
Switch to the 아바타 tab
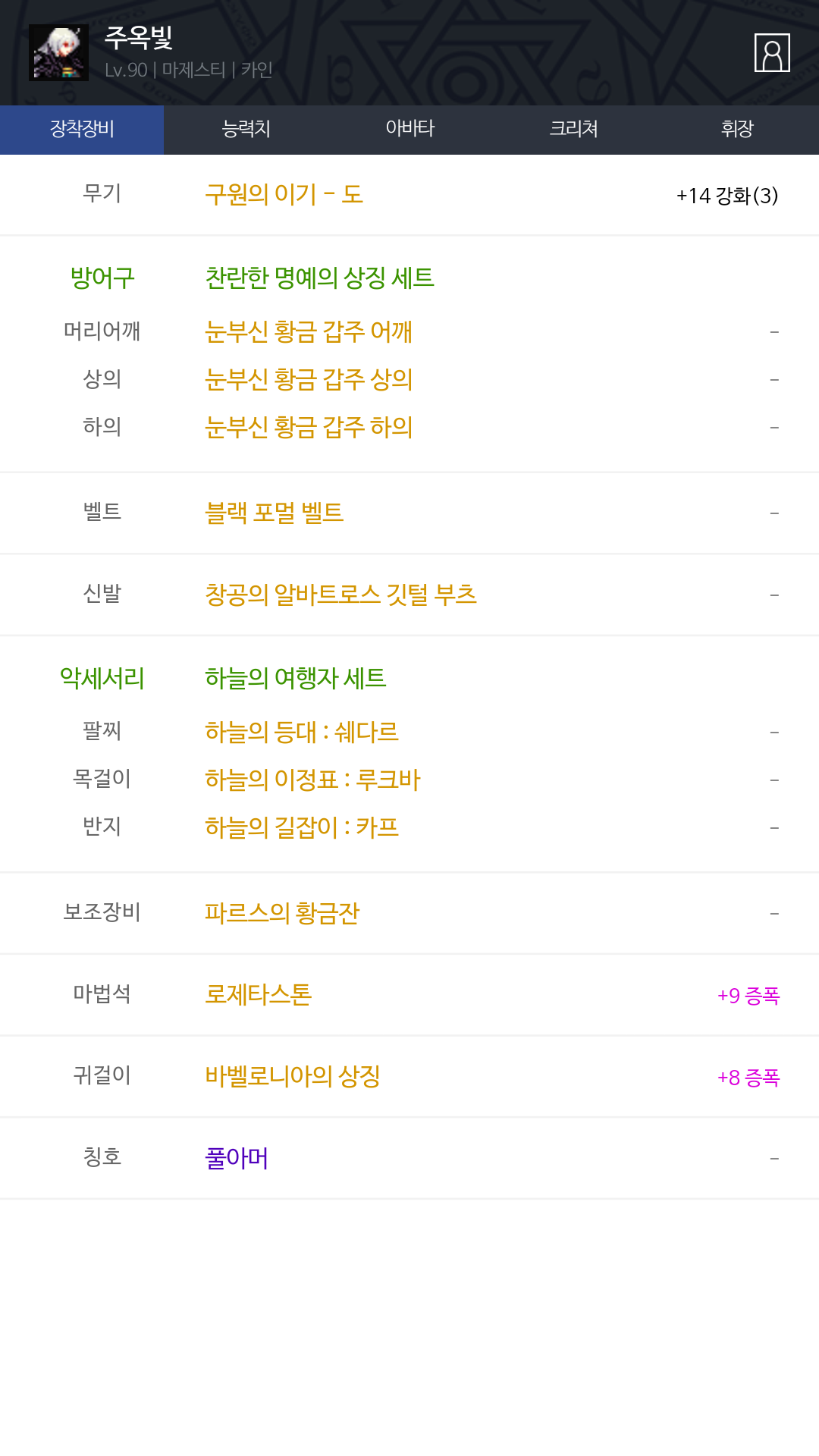coord(409,129)
